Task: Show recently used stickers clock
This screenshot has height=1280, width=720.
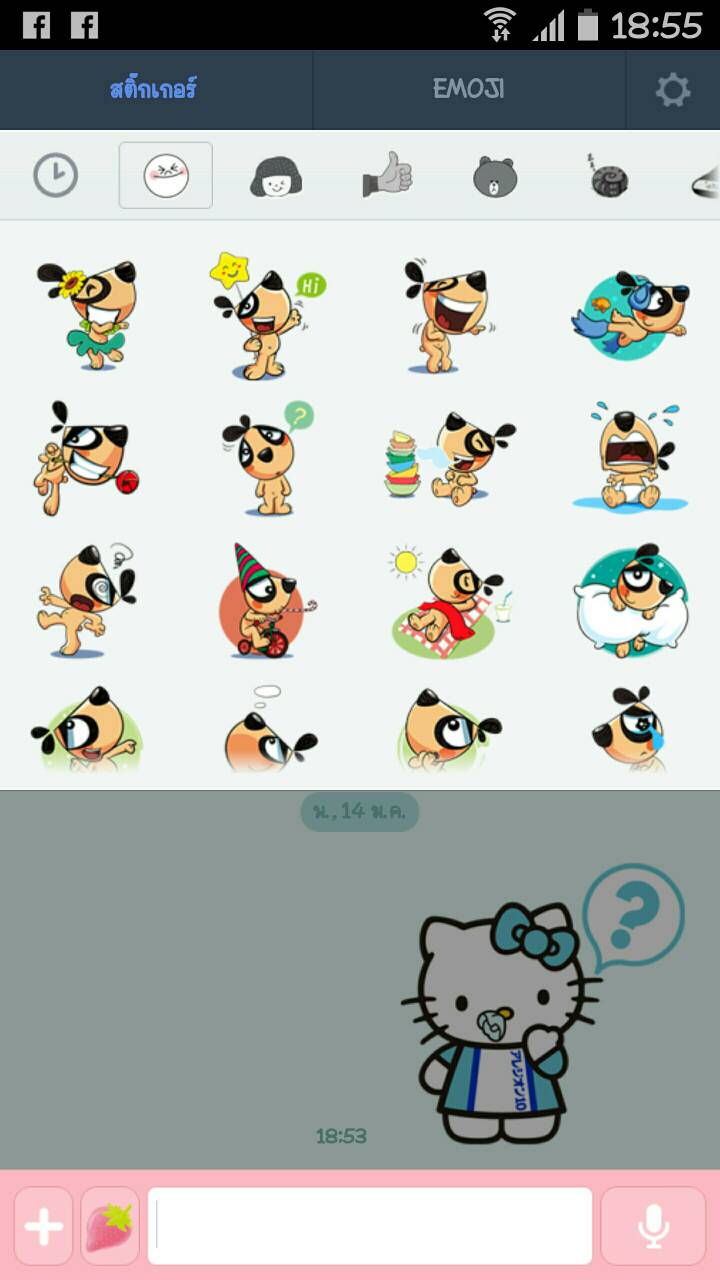Action: pyautogui.click(x=56, y=176)
